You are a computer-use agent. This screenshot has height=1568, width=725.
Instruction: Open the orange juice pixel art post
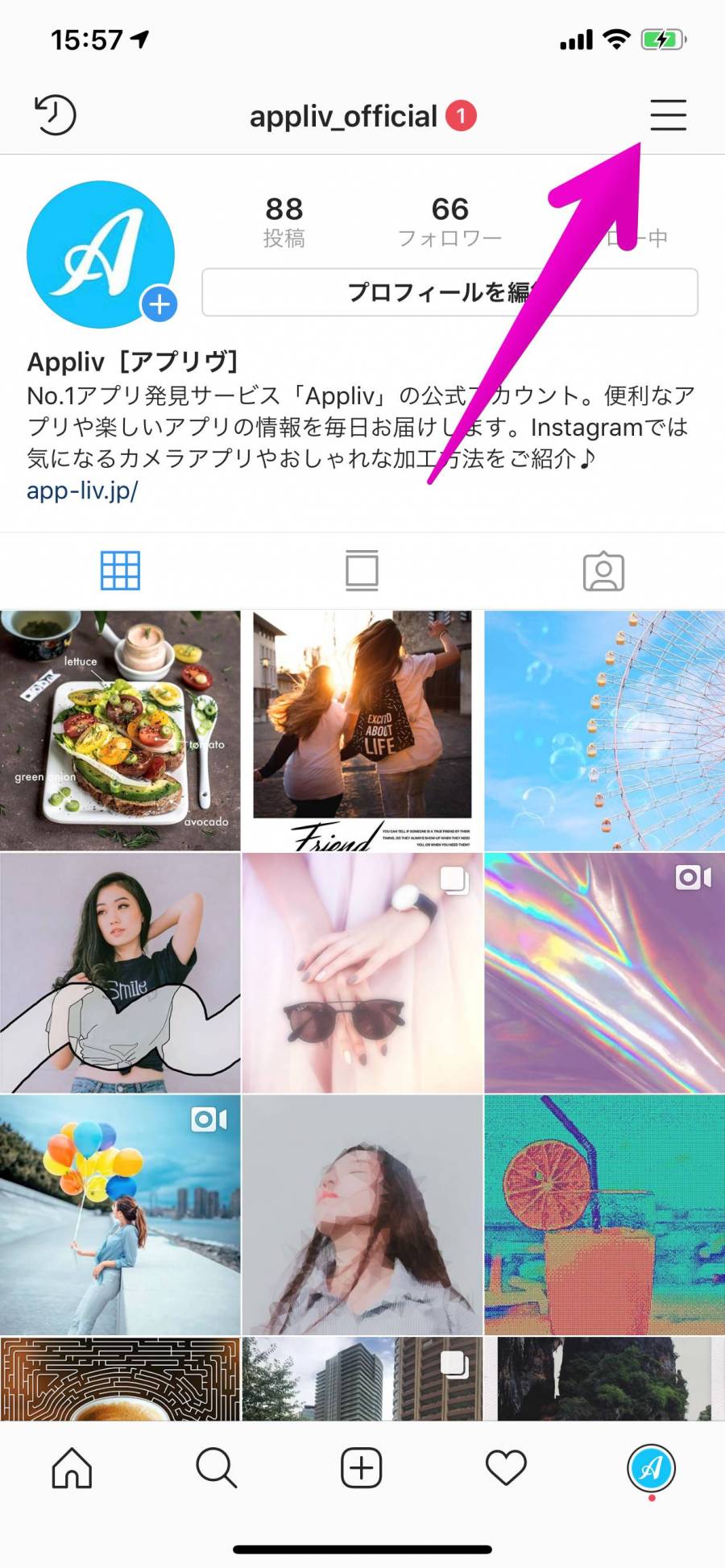click(x=604, y=1214)
